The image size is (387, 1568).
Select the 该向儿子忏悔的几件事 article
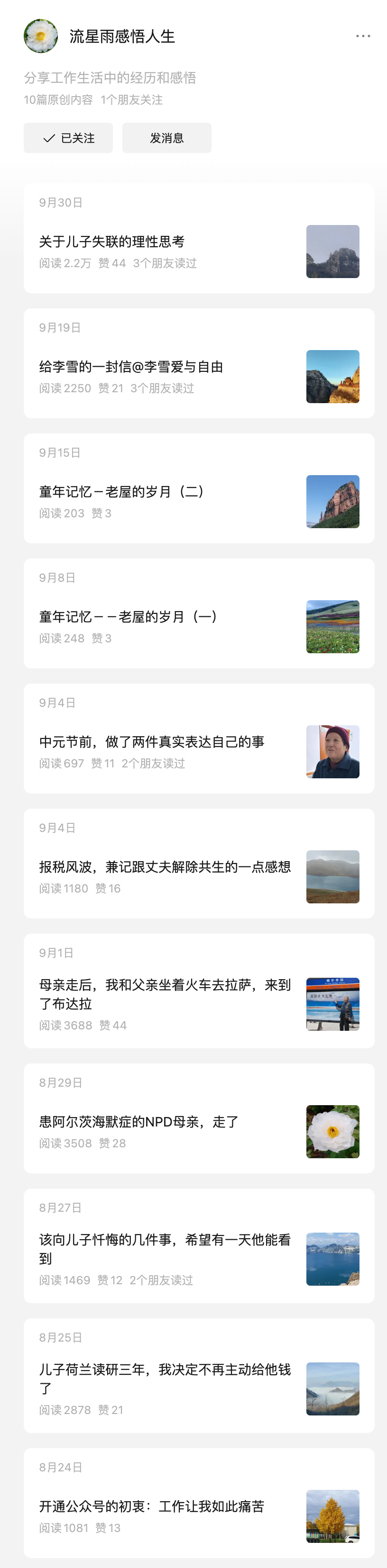click(165, 1248)
